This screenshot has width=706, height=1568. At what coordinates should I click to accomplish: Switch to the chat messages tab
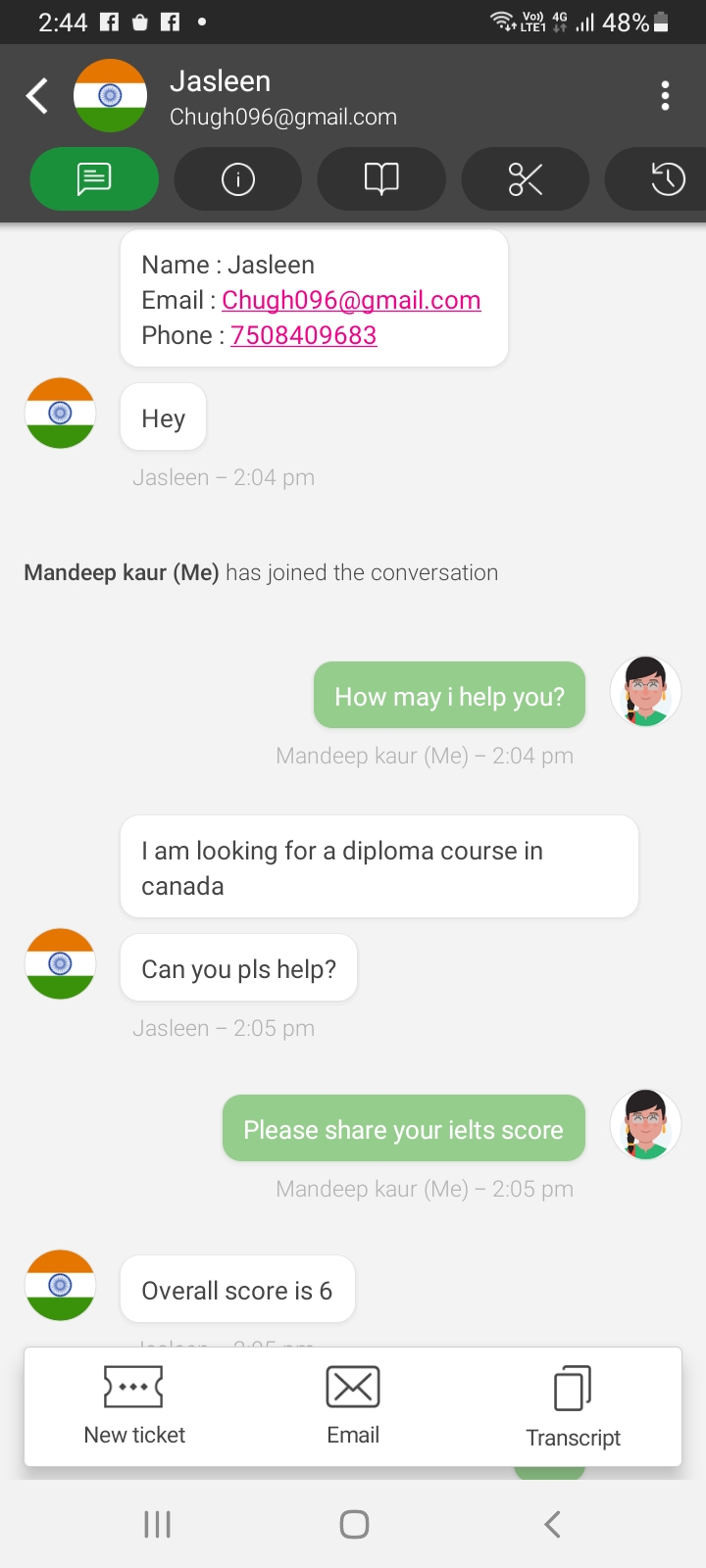(x=94, y=179)
